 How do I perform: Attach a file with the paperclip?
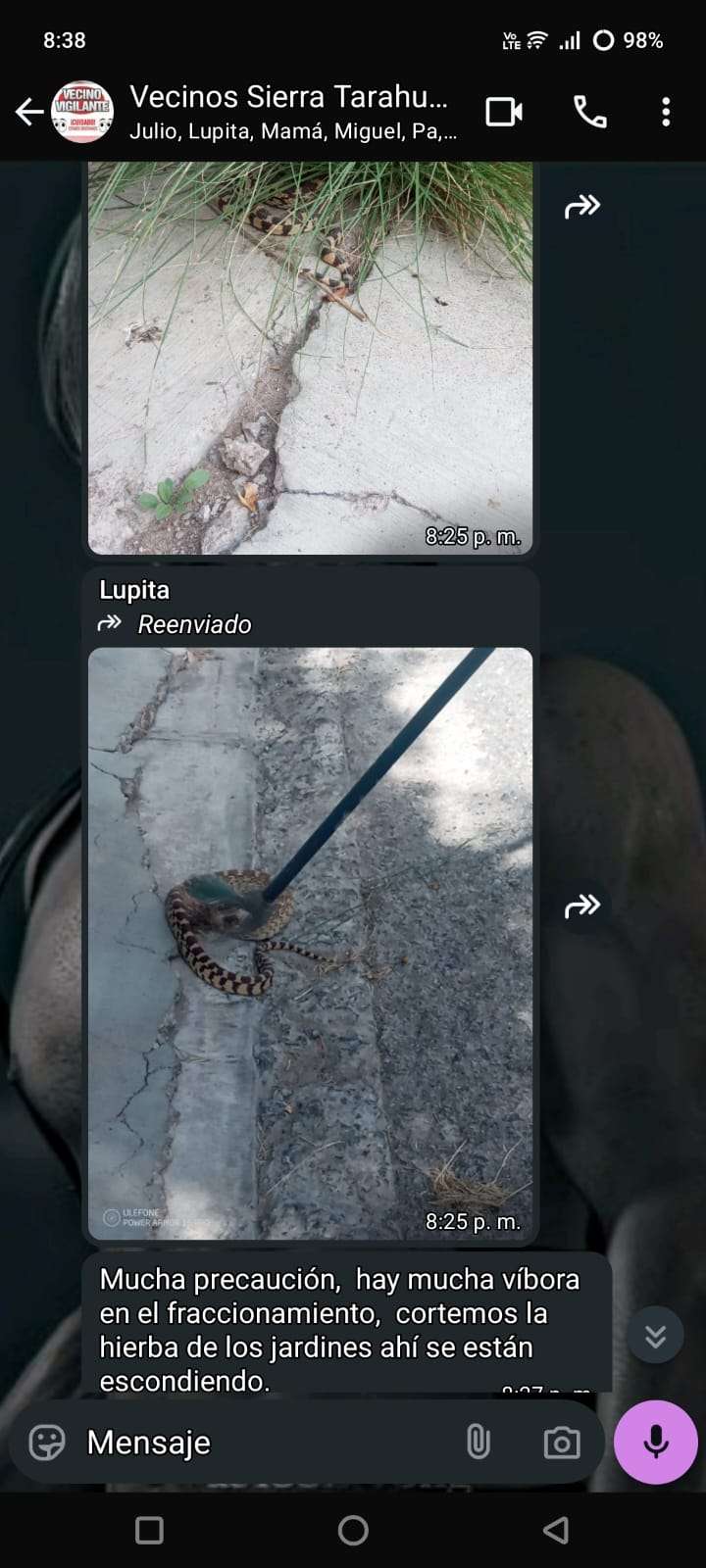click(479, 1443)
